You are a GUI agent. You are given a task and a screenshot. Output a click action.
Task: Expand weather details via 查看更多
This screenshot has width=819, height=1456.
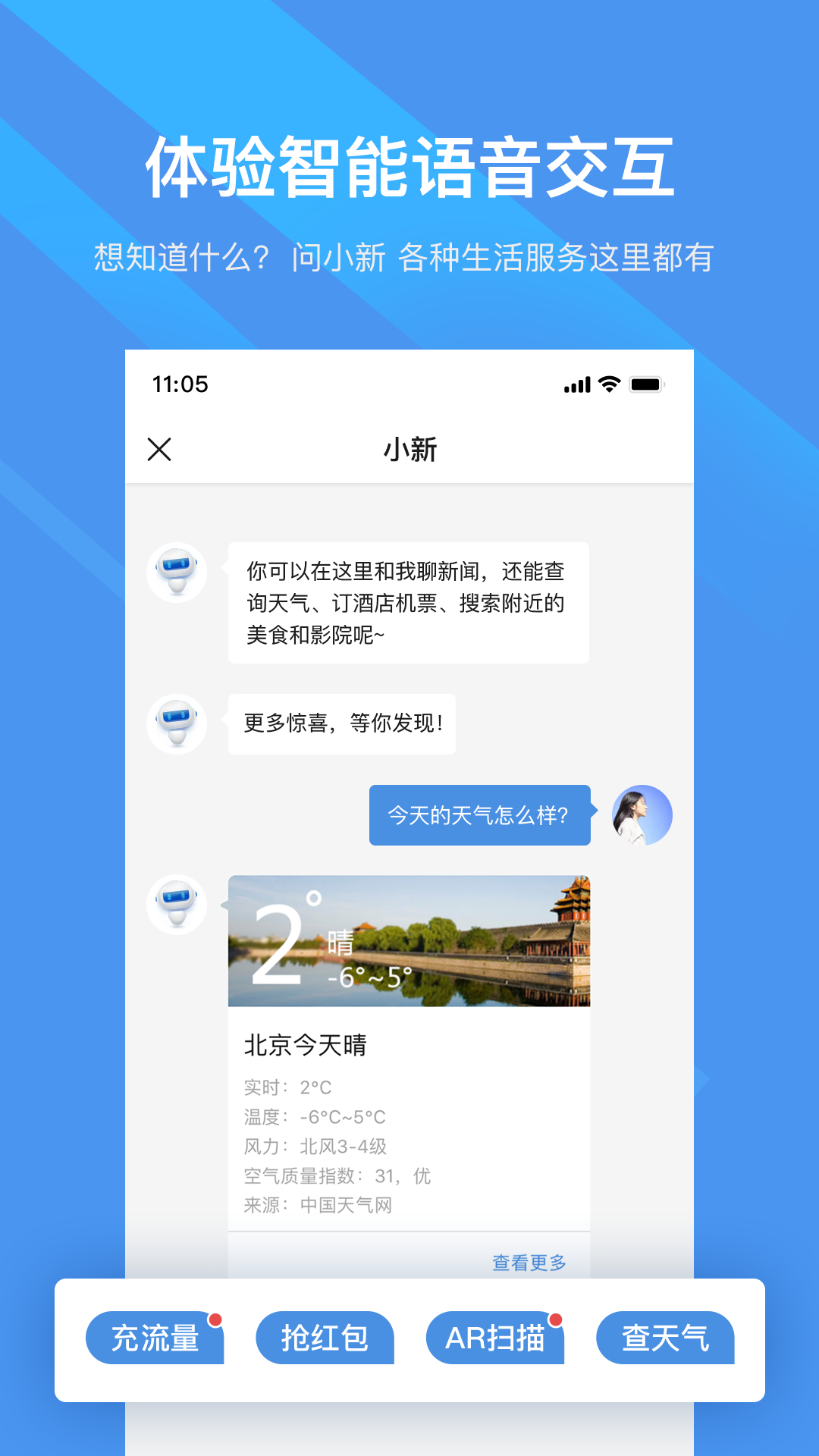531,1260
